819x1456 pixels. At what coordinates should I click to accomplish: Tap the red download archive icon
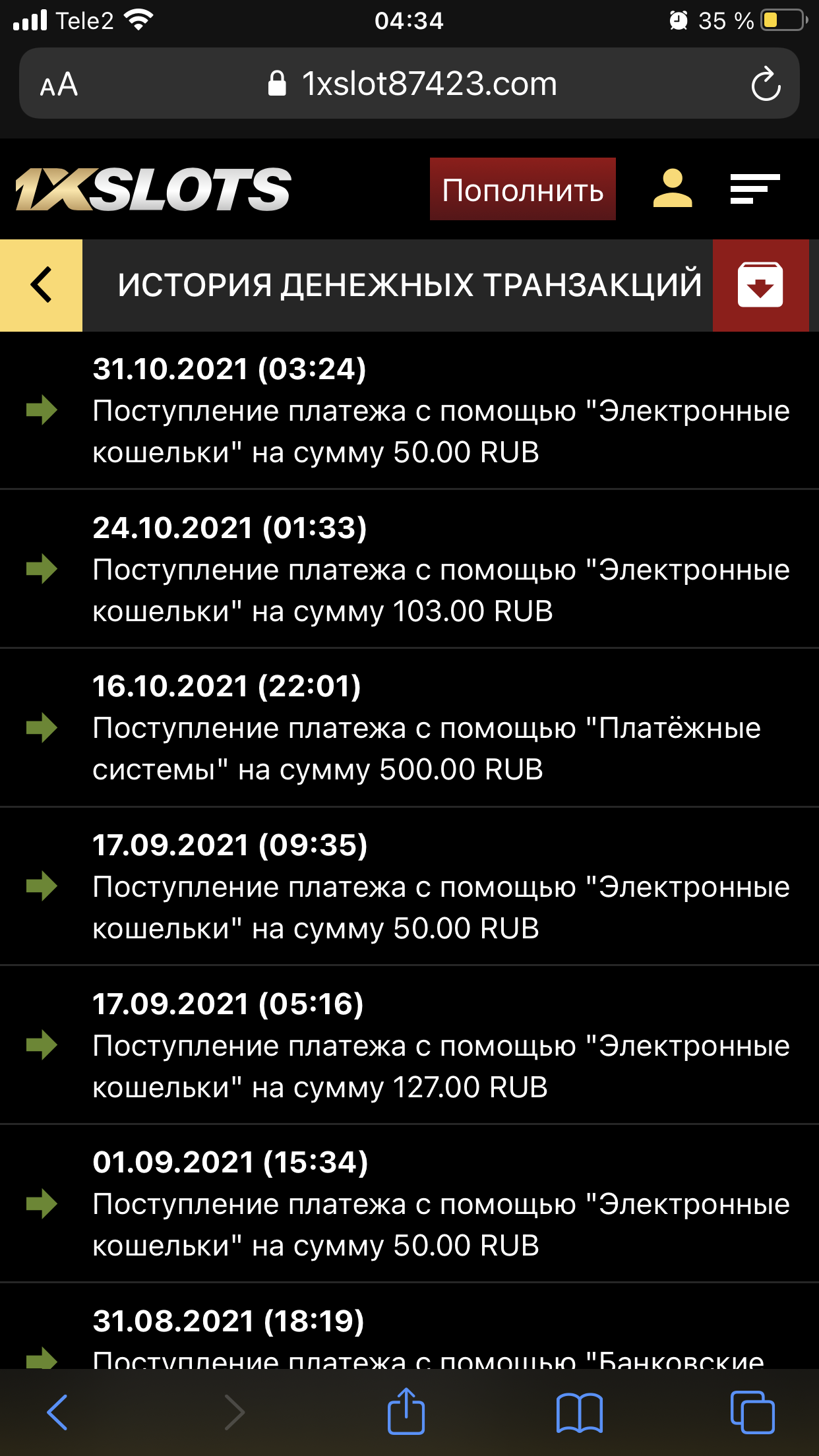(760, 285)
